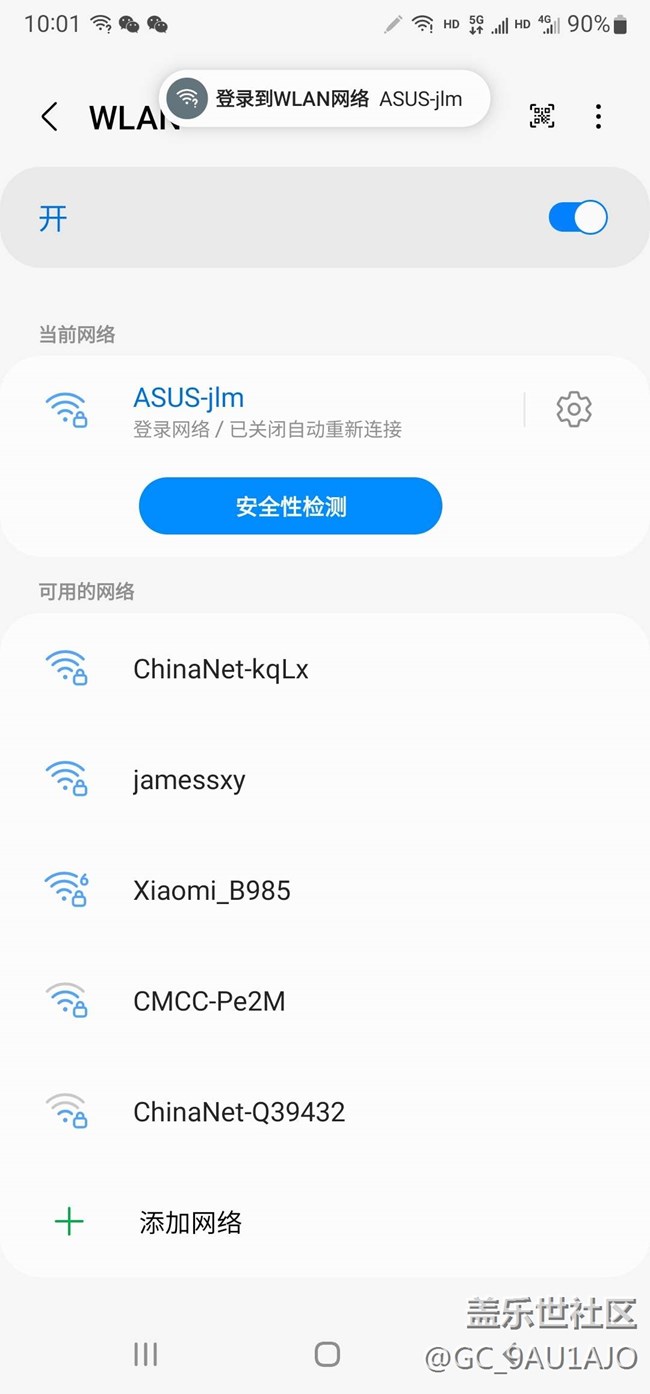Go back from the WLAN screen
Image resolution: width=650 pixels, height=1394 pixels.
click(49, 117)
